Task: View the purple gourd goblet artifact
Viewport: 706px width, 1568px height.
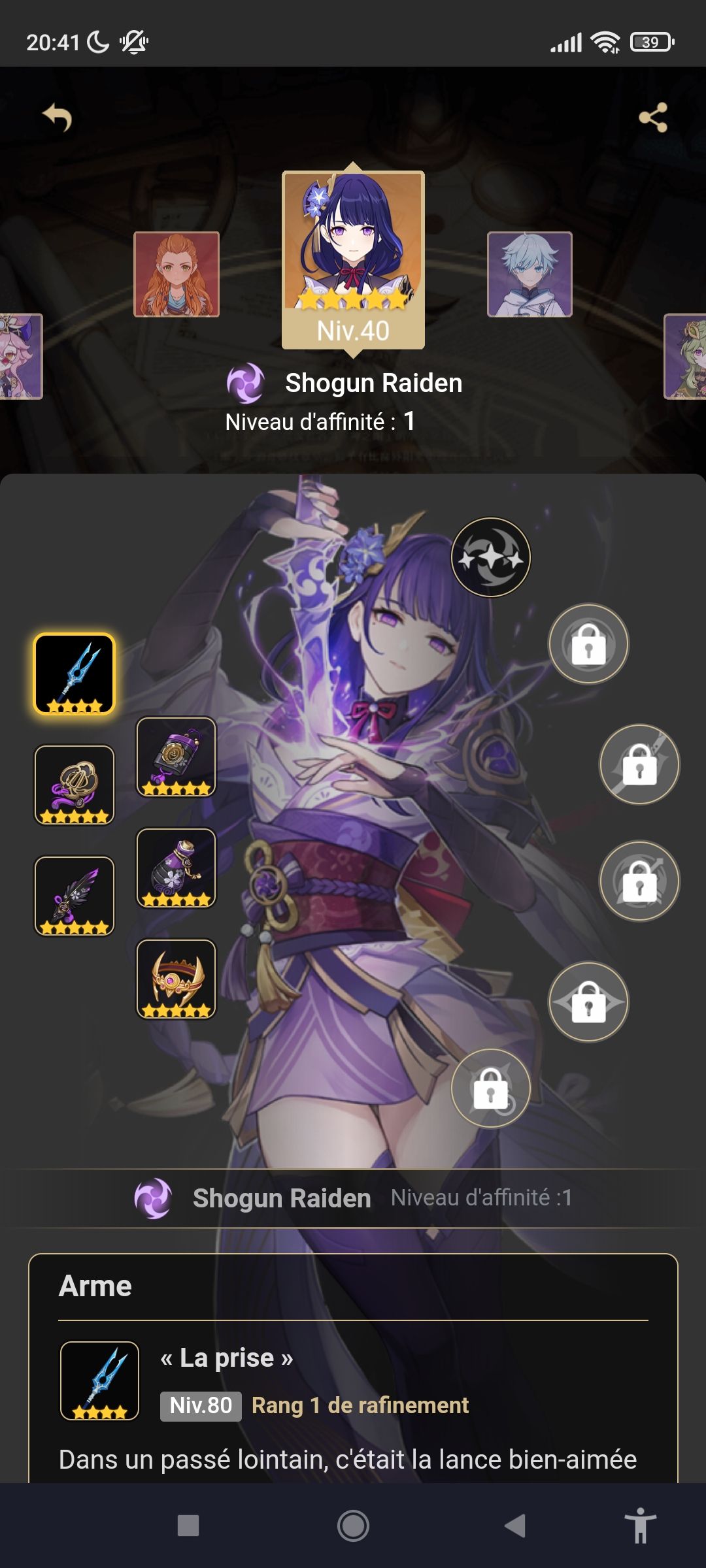Action: [x=176, y=868]
